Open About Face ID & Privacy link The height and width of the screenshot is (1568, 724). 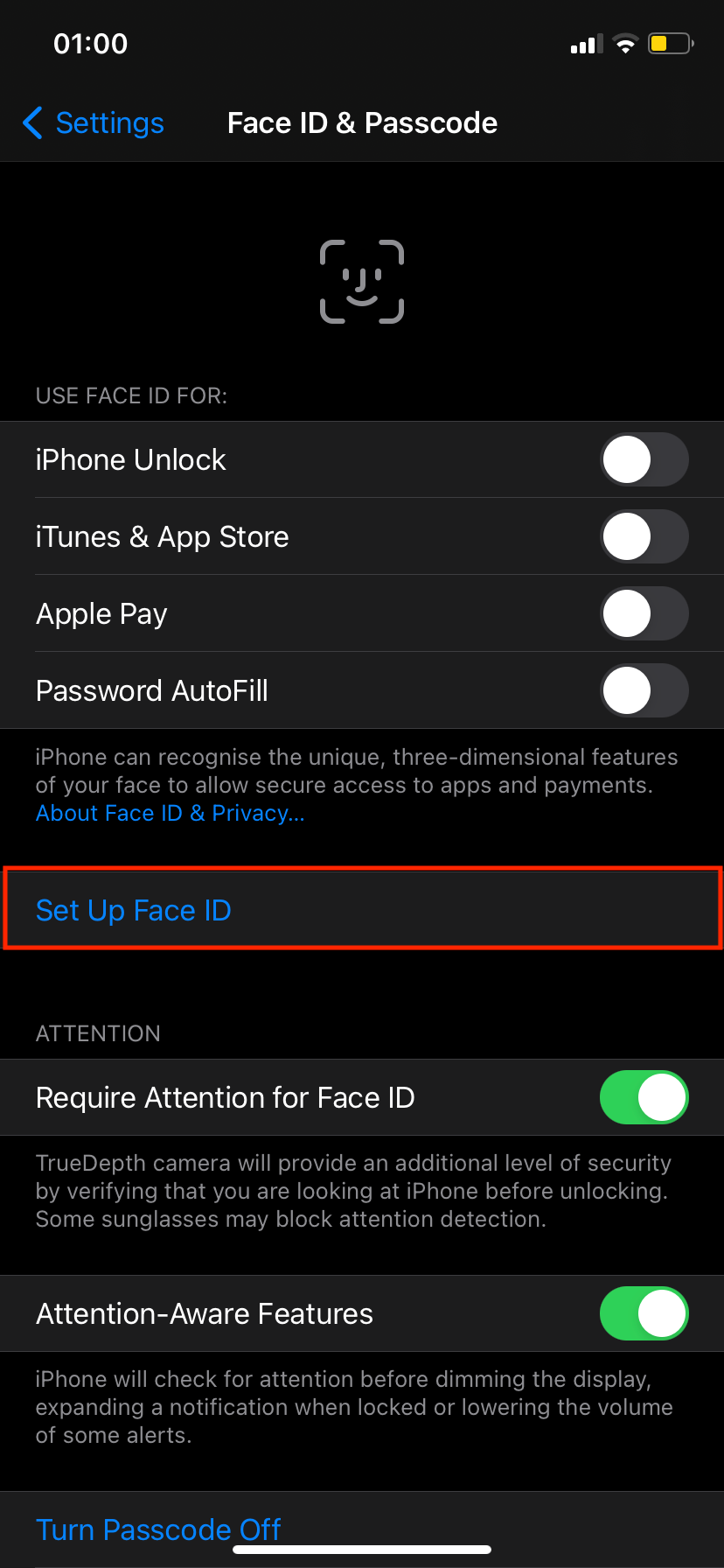point(171,813)
